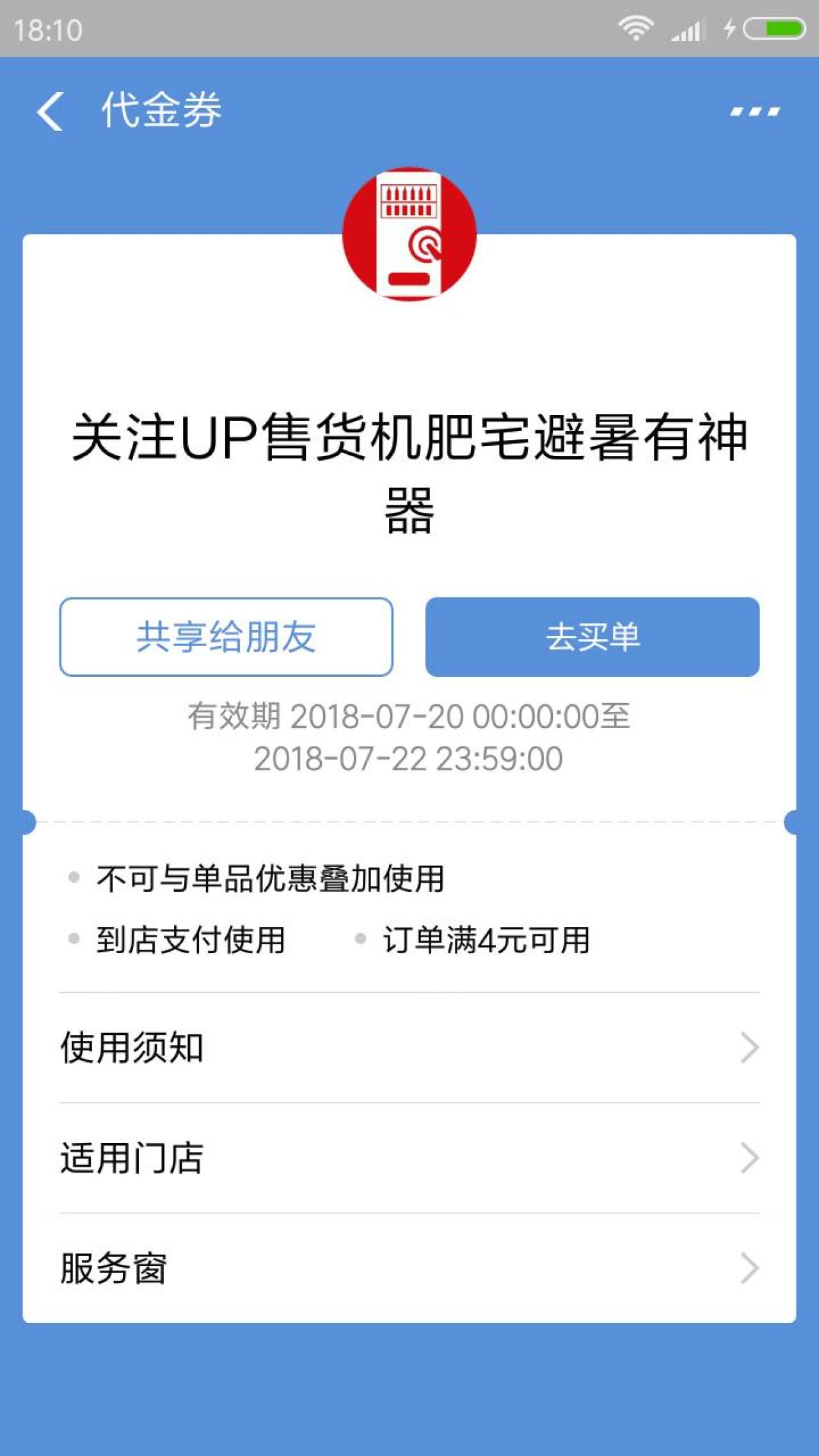This screenshot has width=819, height=1456.
Task: Go back from the 代金券 page
Action: tap(50, 111)
